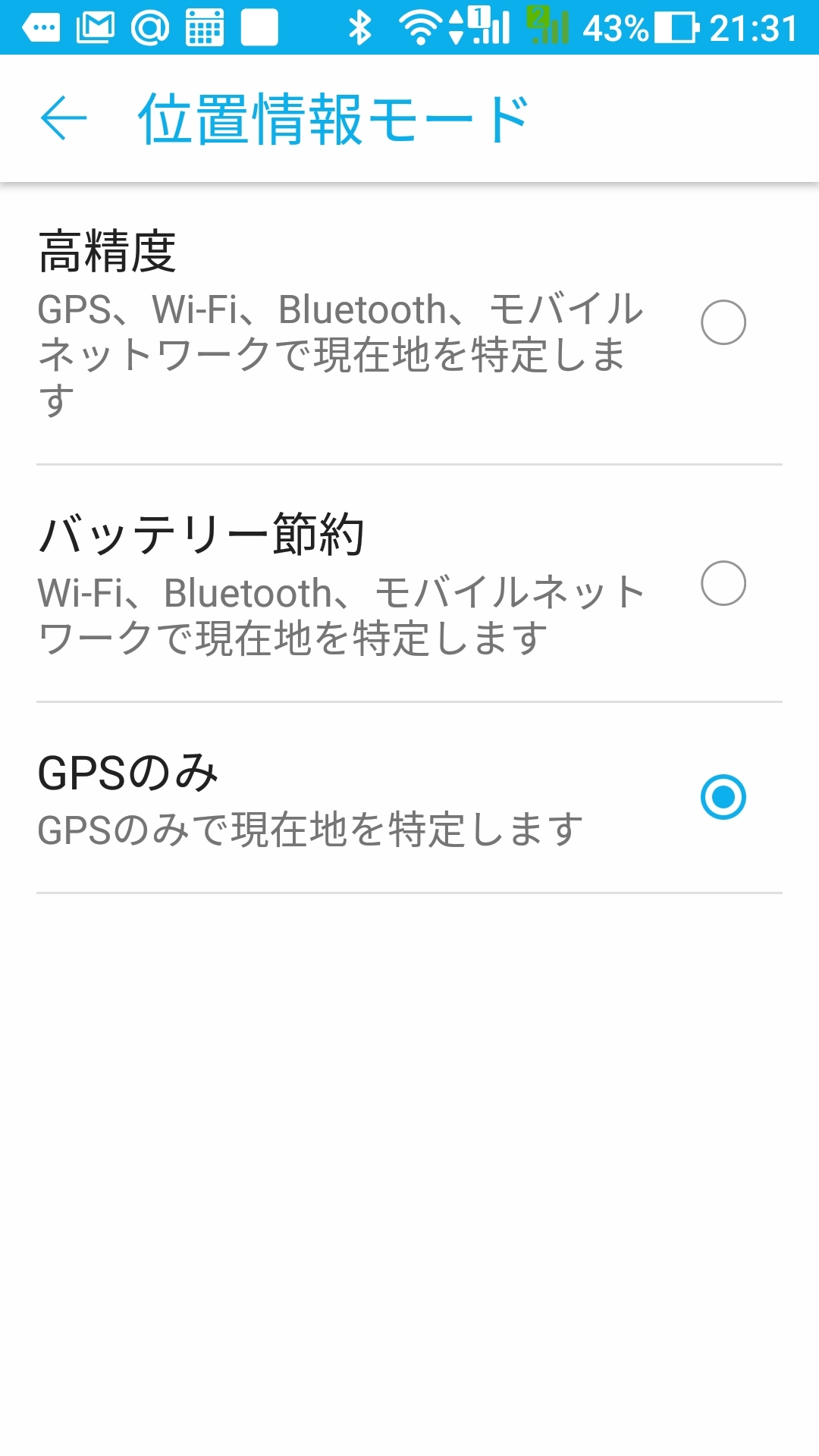Go back from 位置情報モード

click(x=64, y=118)
